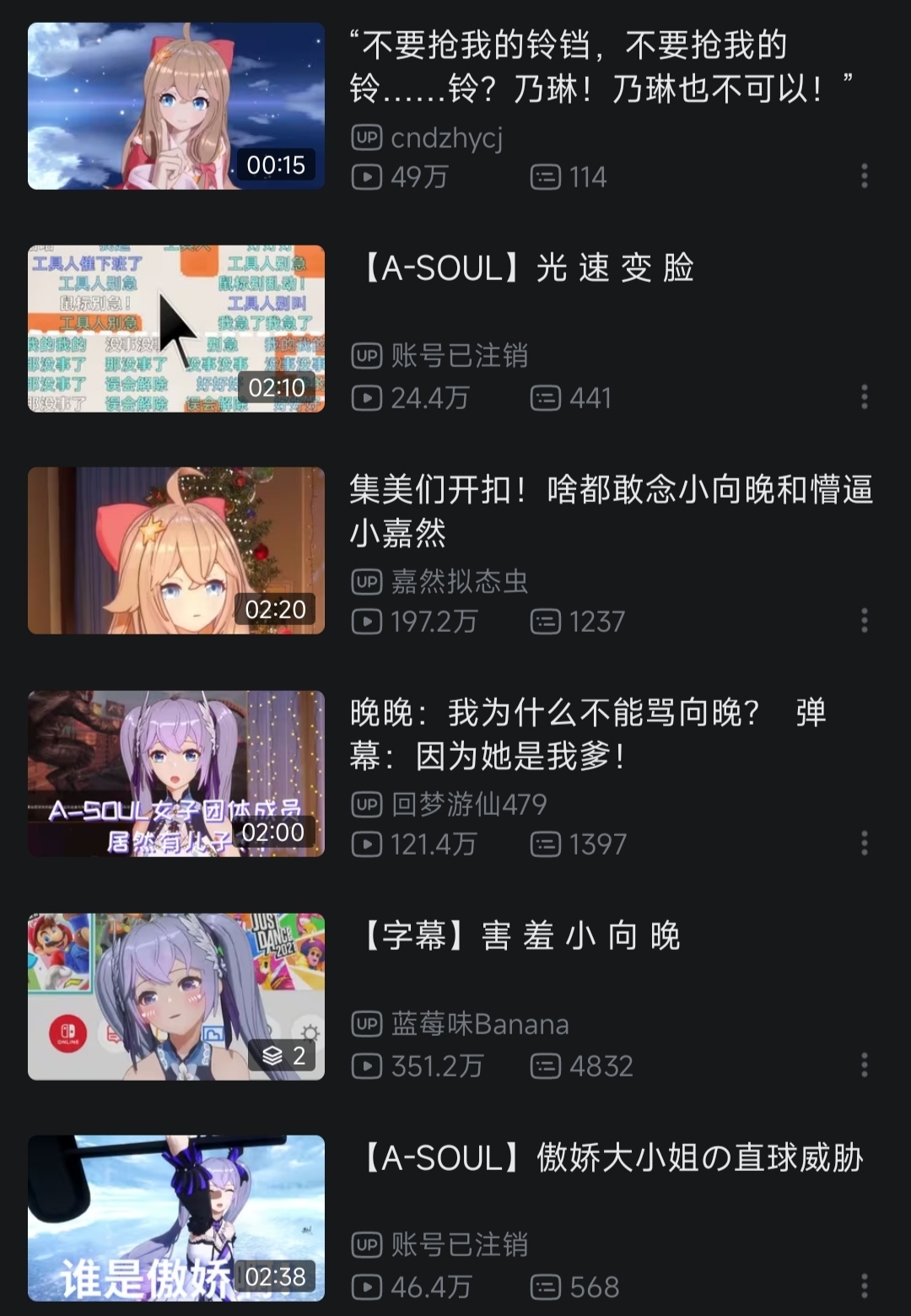Open the video by 嘉然拟态虫
Viewport: 911px width, 1316px height.
tap(176, 551)
